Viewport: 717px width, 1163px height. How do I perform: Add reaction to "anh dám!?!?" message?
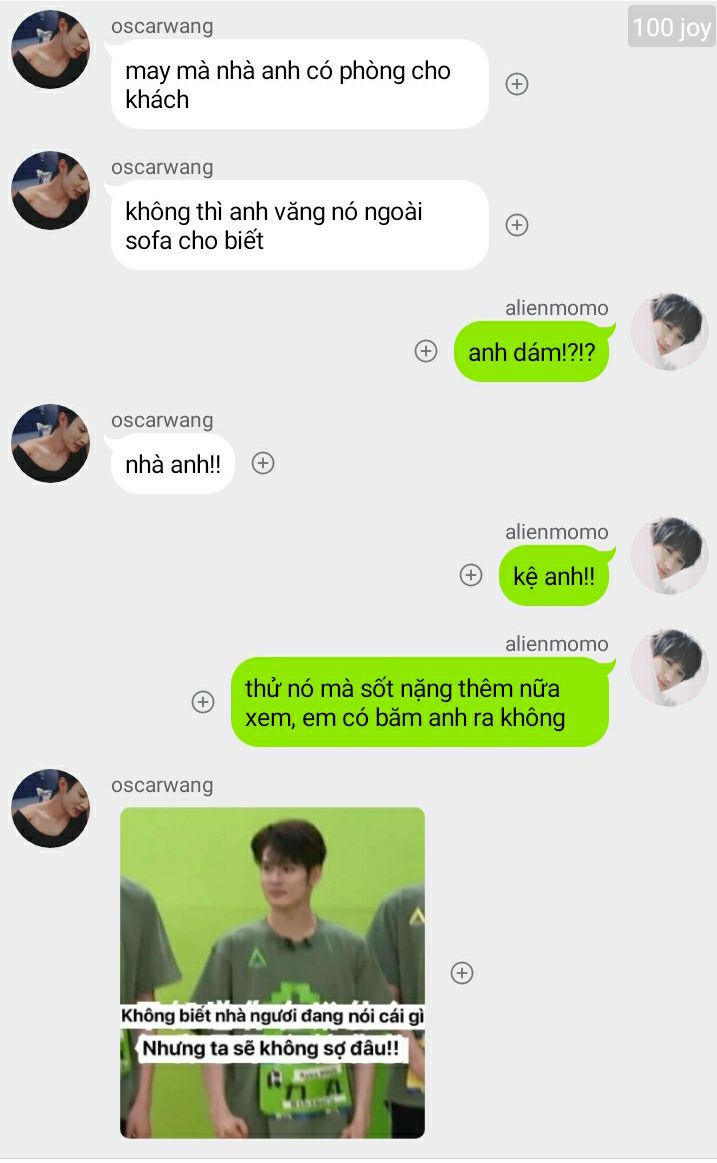(426, 351)
